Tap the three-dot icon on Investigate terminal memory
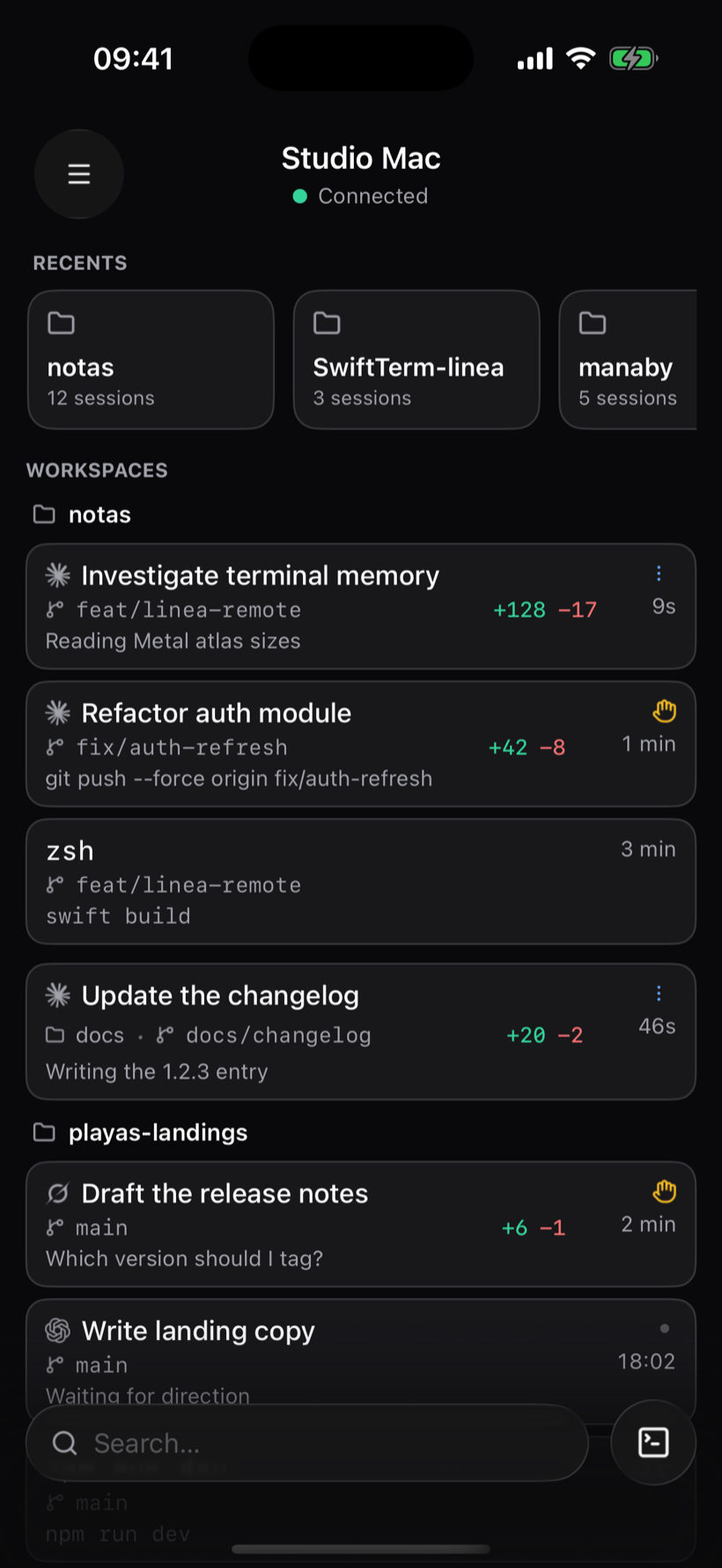 tap(659, 574)
